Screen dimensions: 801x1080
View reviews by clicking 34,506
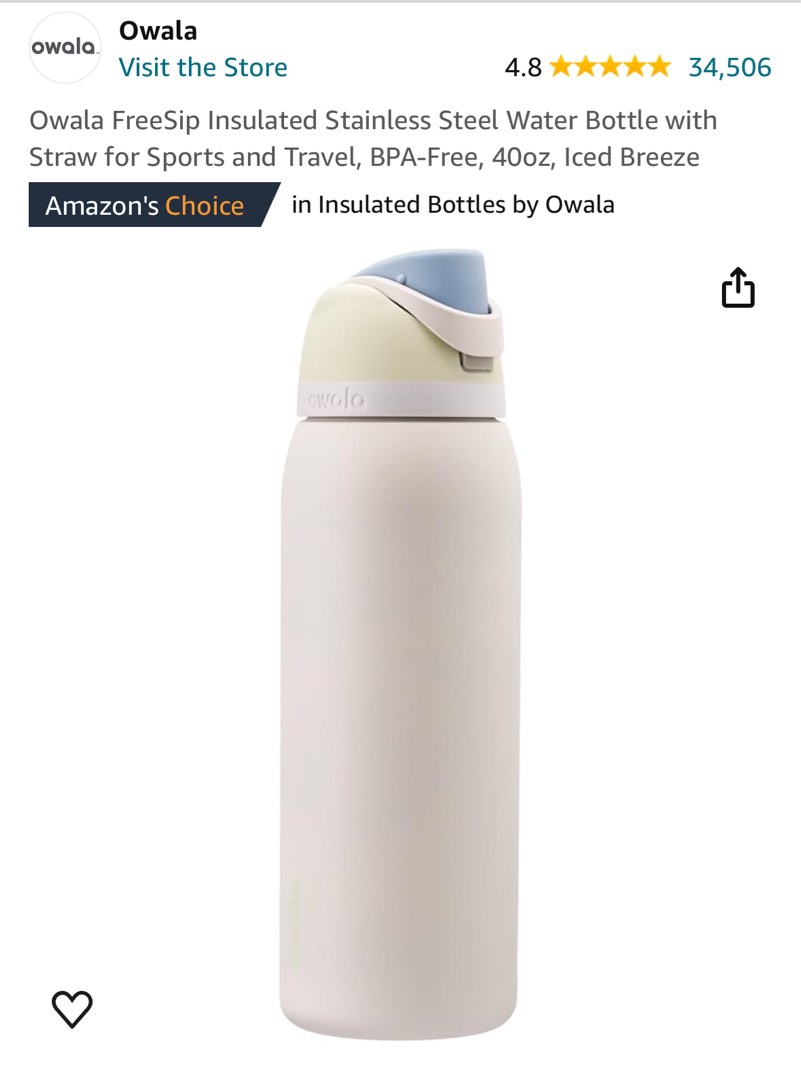(733, 68)
